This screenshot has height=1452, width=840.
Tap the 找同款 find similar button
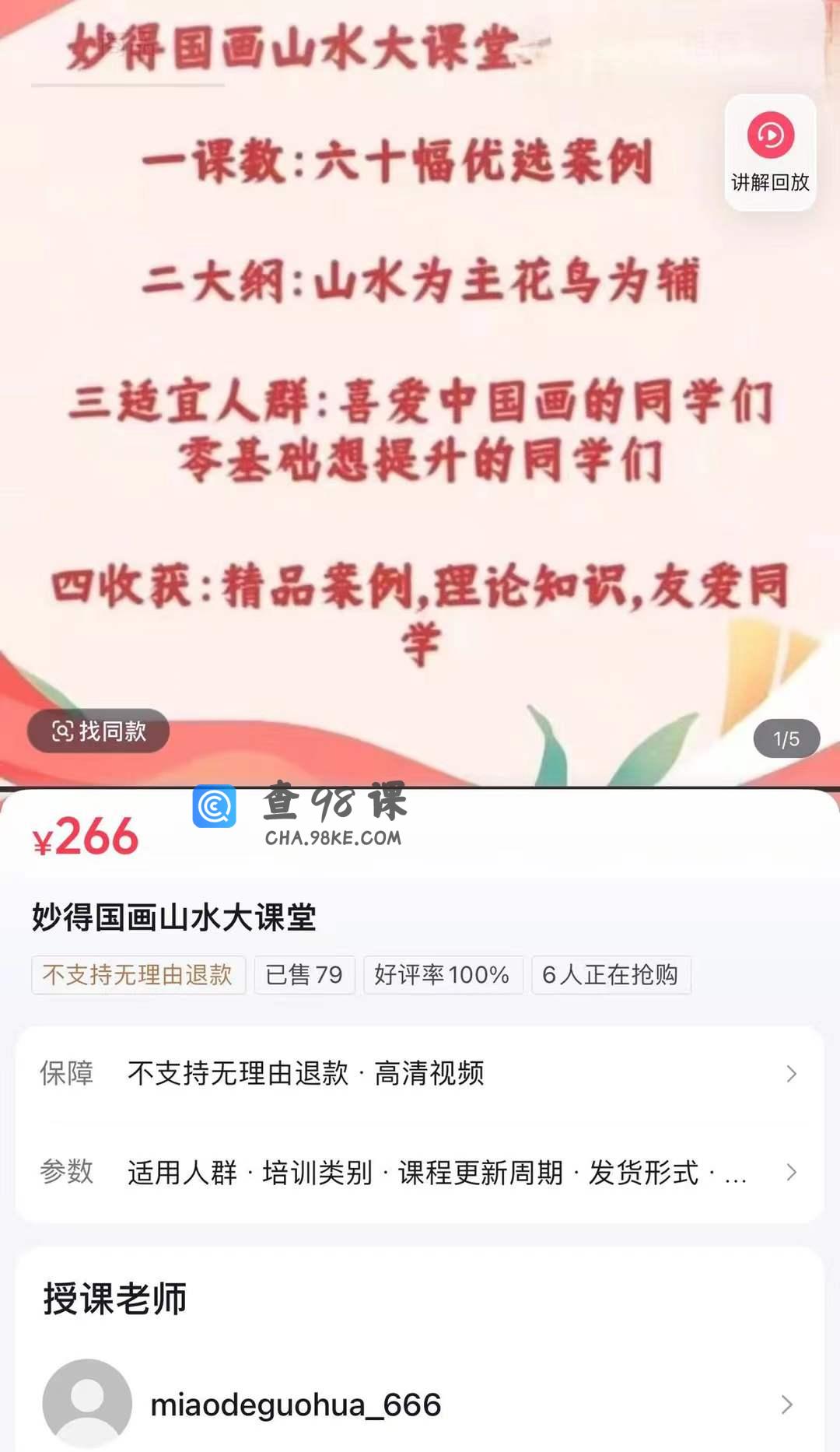point(99,731)
